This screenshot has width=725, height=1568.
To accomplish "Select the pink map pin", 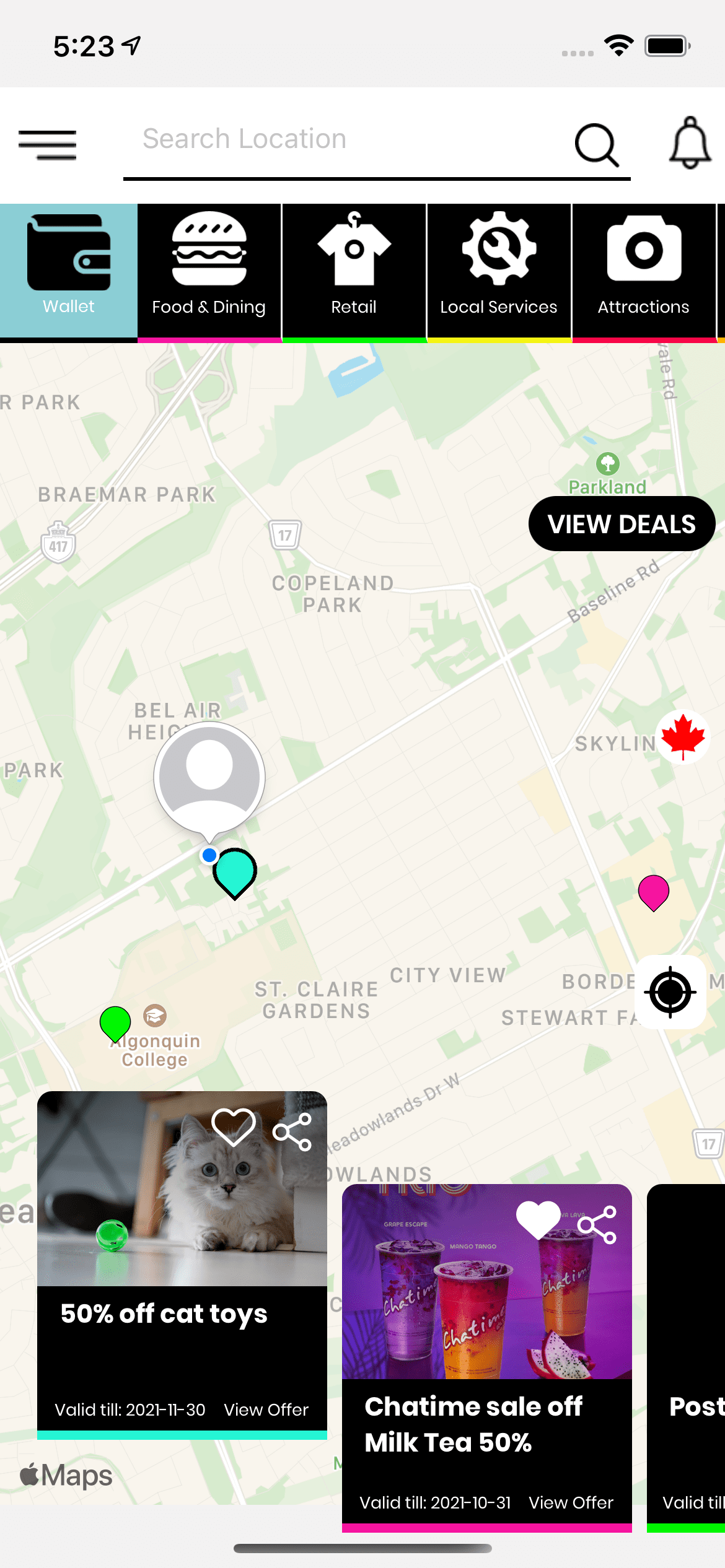I will pos(654,892).
